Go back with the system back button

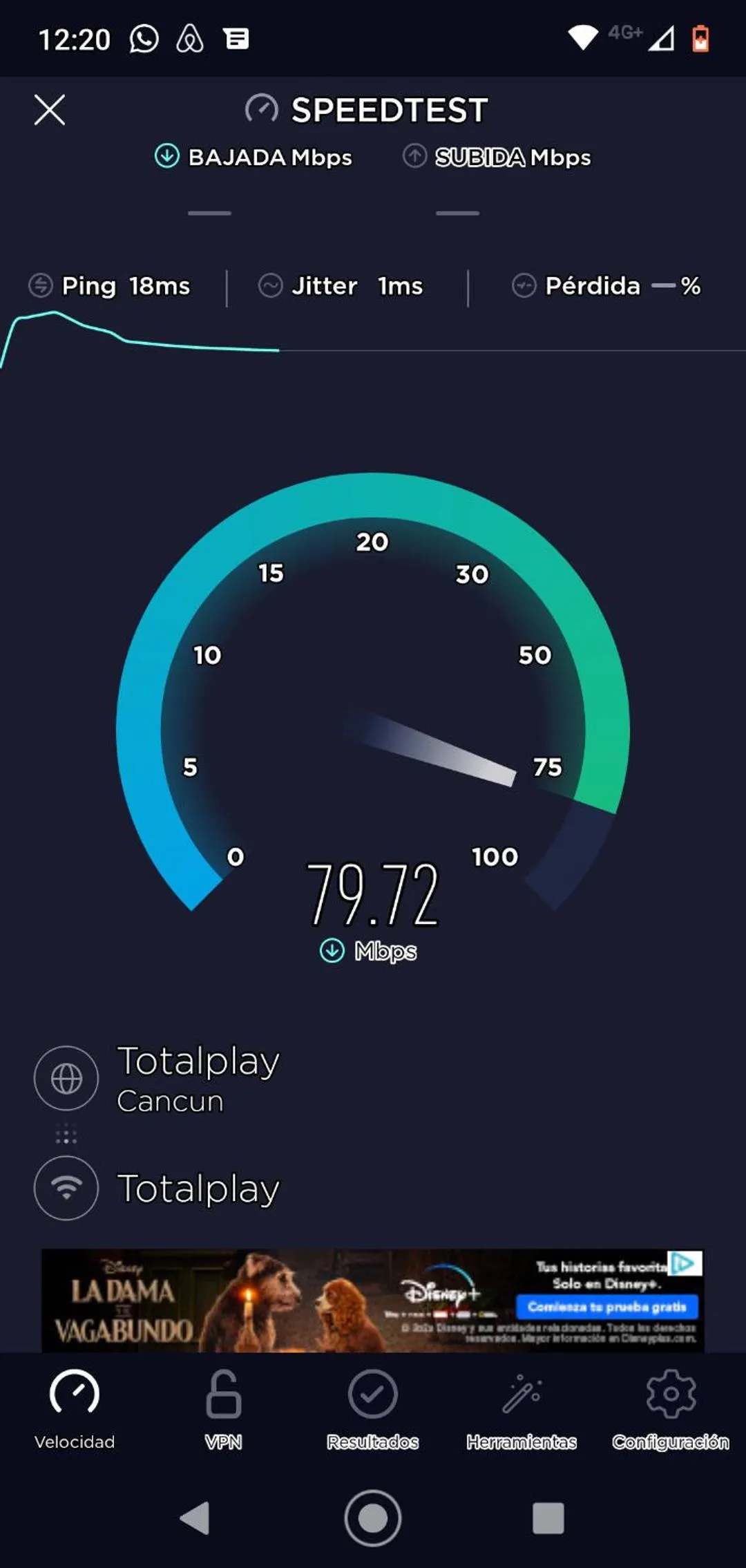click(x=195, y=1518)
